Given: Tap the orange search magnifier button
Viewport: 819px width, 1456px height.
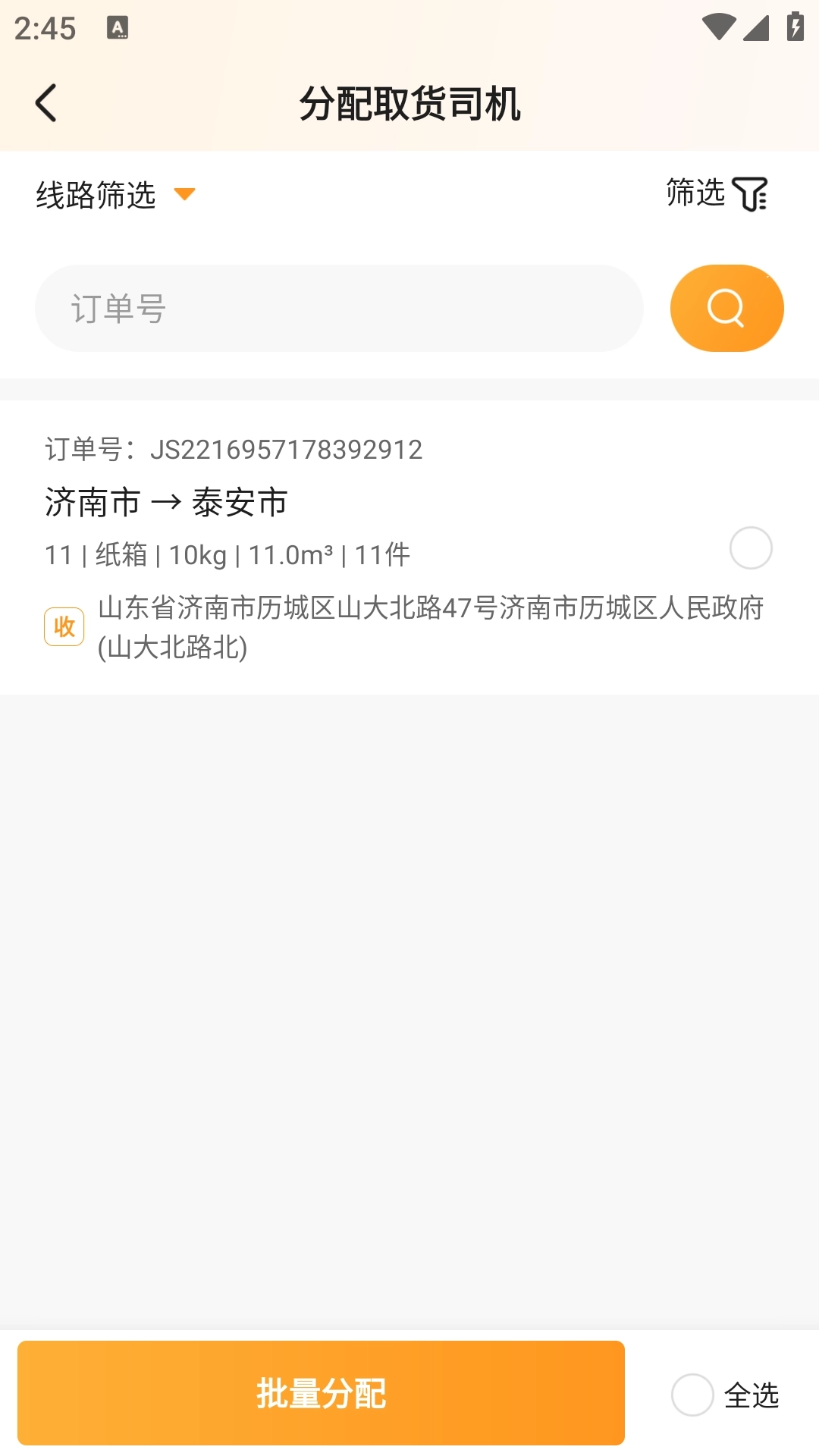Looking at the screenshot, I should coord(726,308).
